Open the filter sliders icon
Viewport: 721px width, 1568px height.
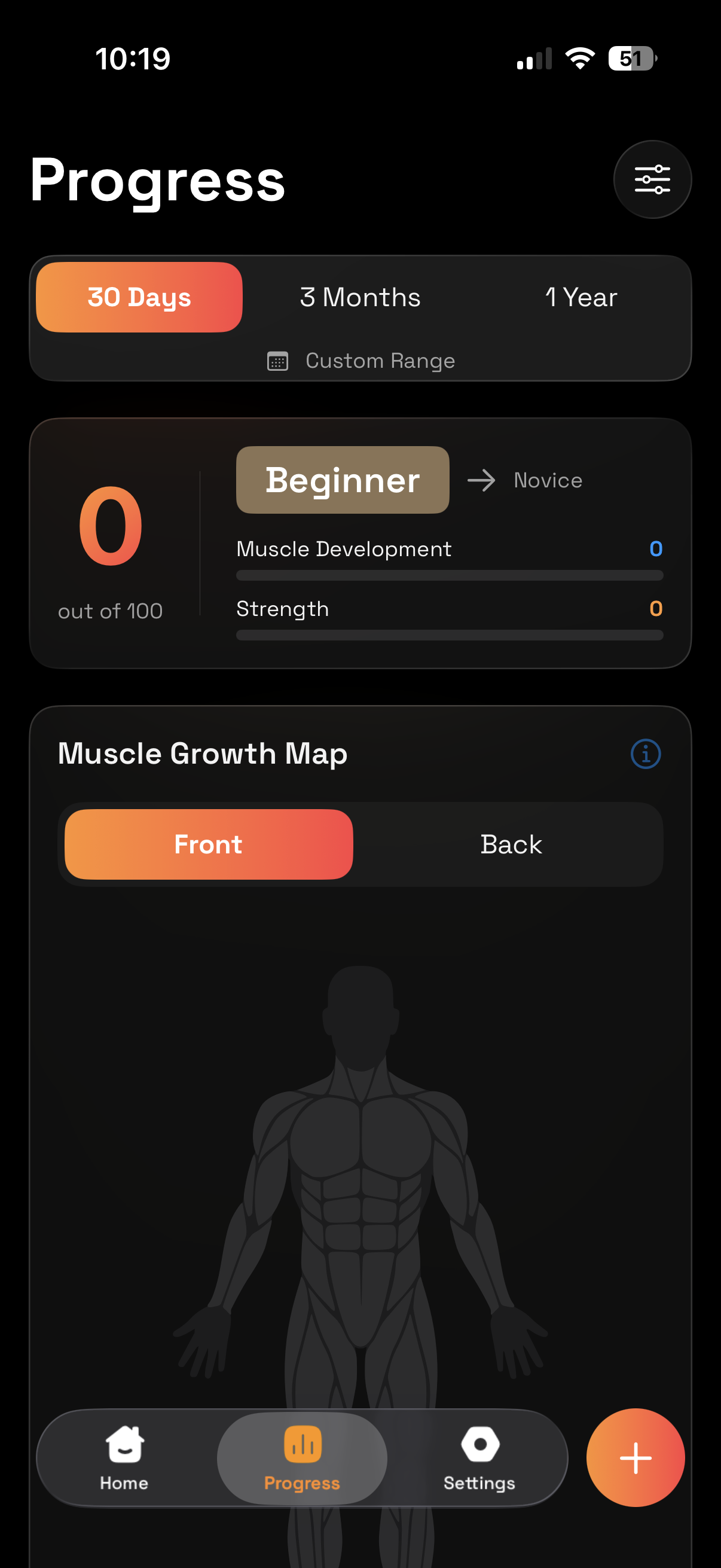click(x=652, y=179)
